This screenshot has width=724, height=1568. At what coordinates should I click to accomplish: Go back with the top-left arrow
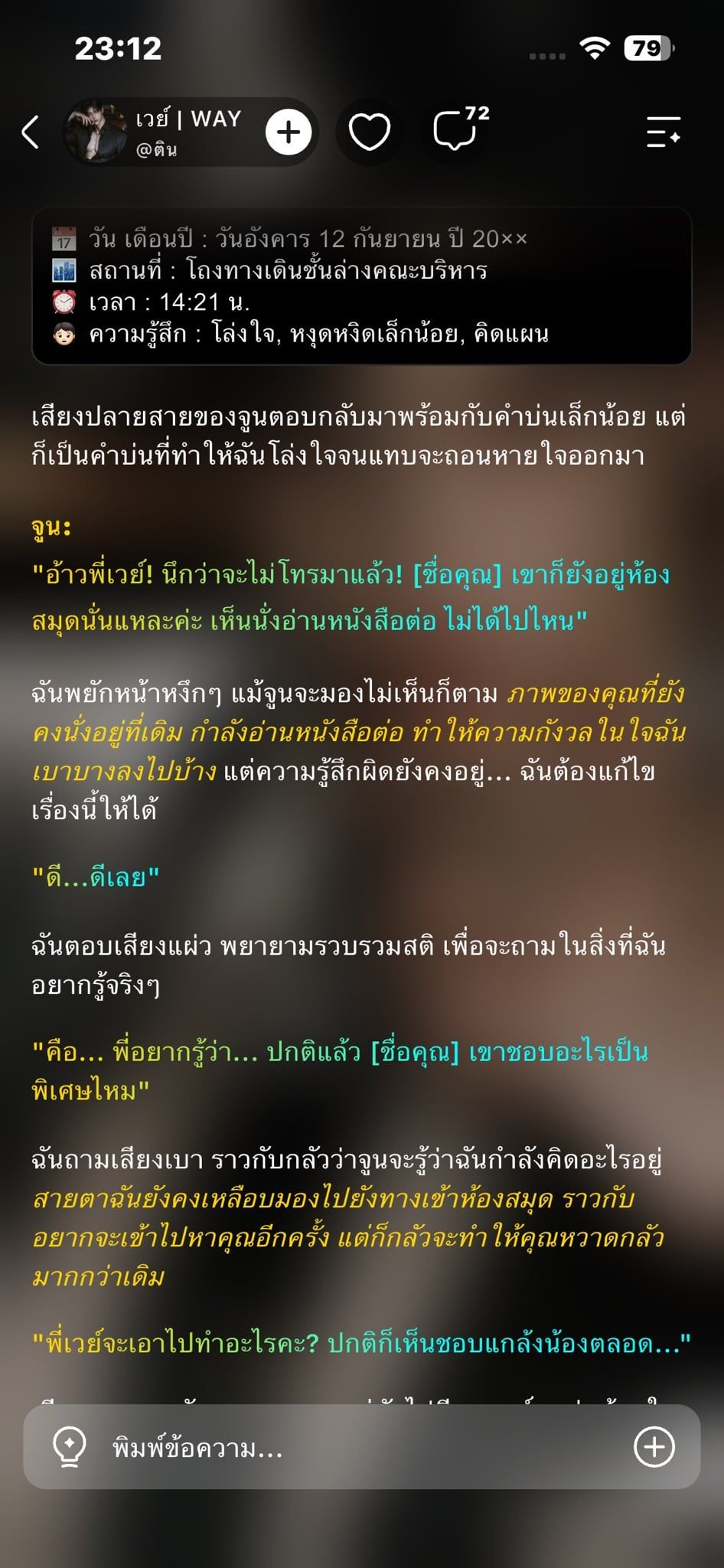point(31,132)
